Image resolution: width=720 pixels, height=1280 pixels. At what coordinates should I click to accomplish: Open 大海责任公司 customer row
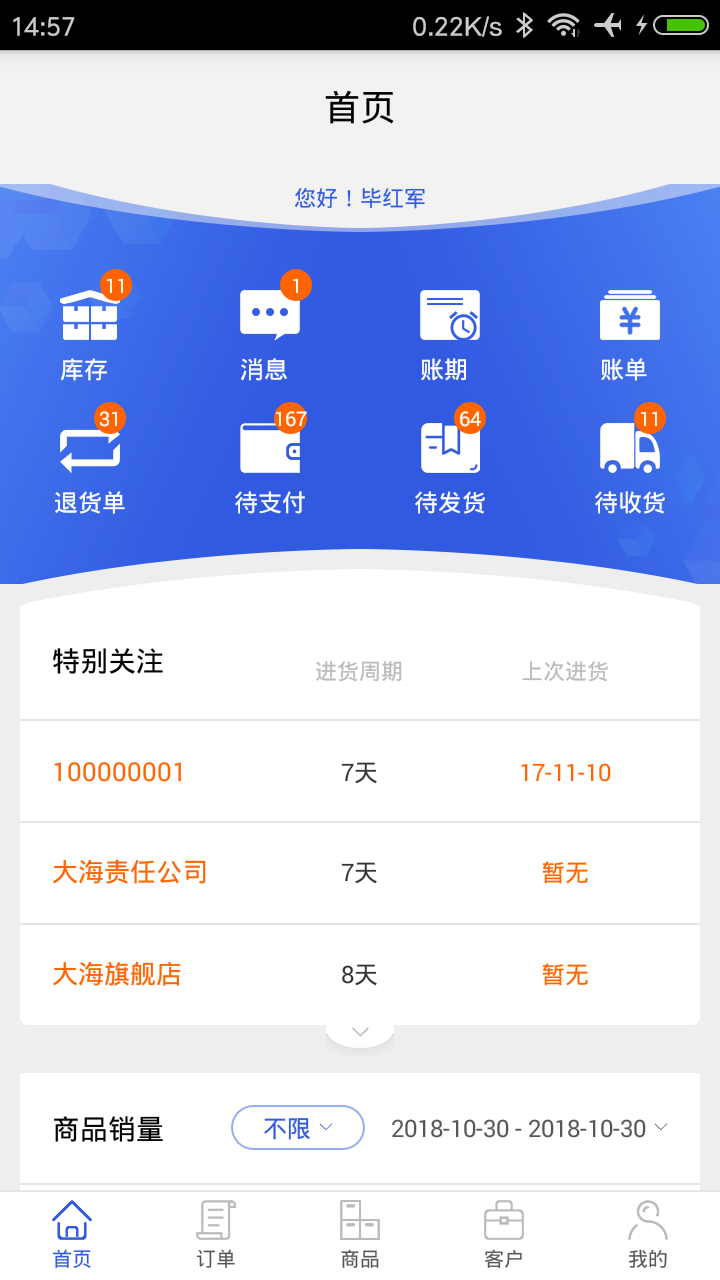coord(360,873)
